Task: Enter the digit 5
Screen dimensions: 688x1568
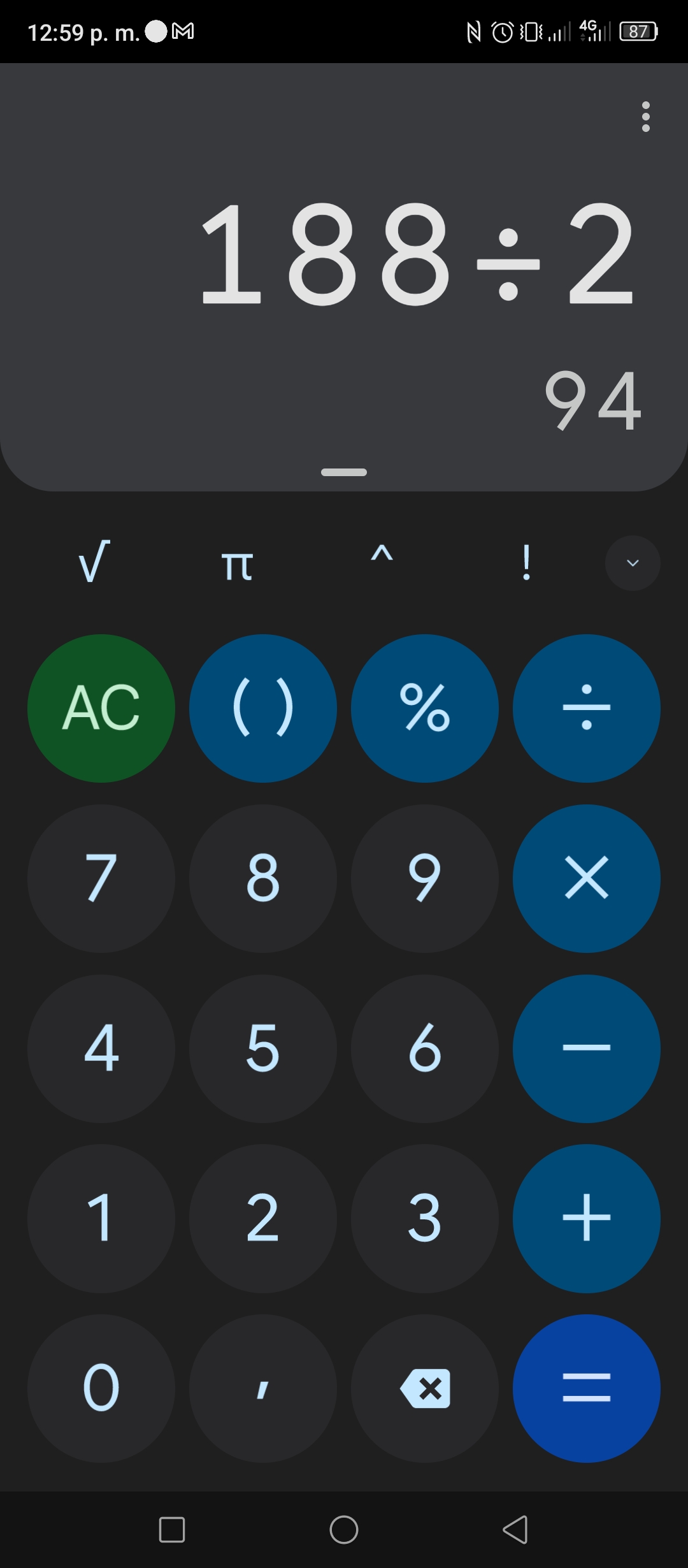Action: click(x=263, y=1049)
